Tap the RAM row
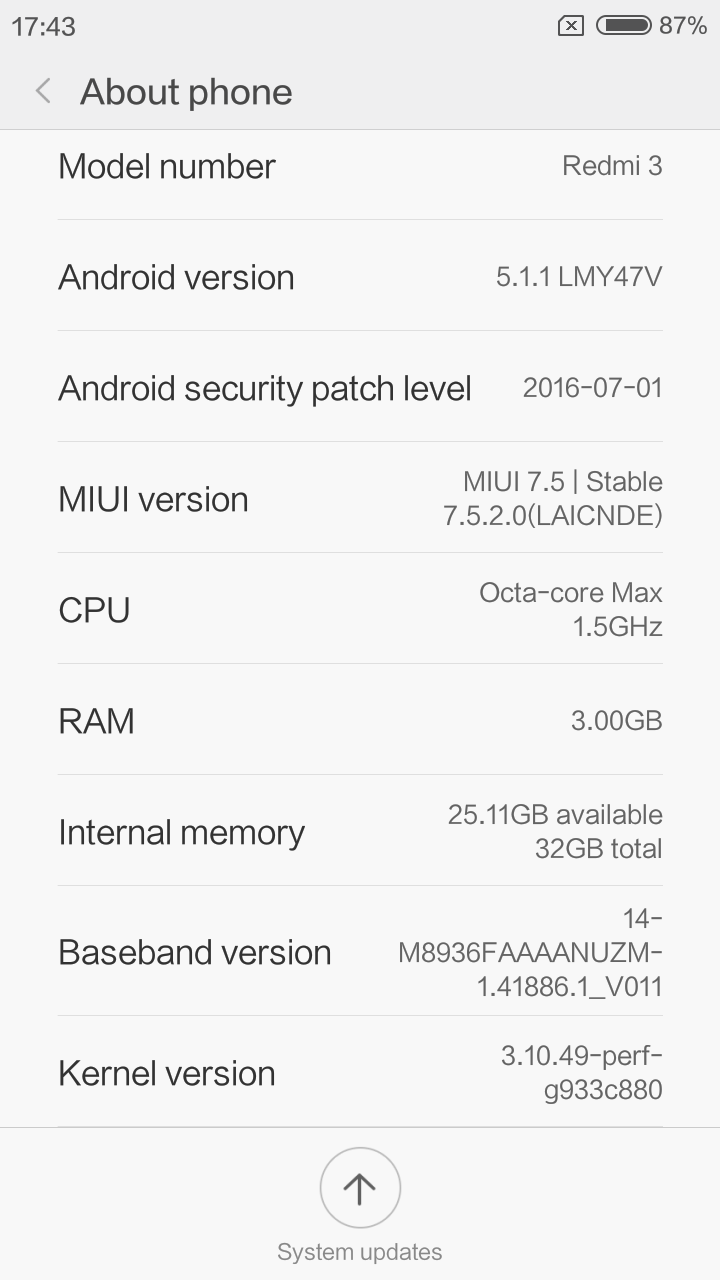The height and width of the screenshot is (1280, 720). (x=360, y=720)
